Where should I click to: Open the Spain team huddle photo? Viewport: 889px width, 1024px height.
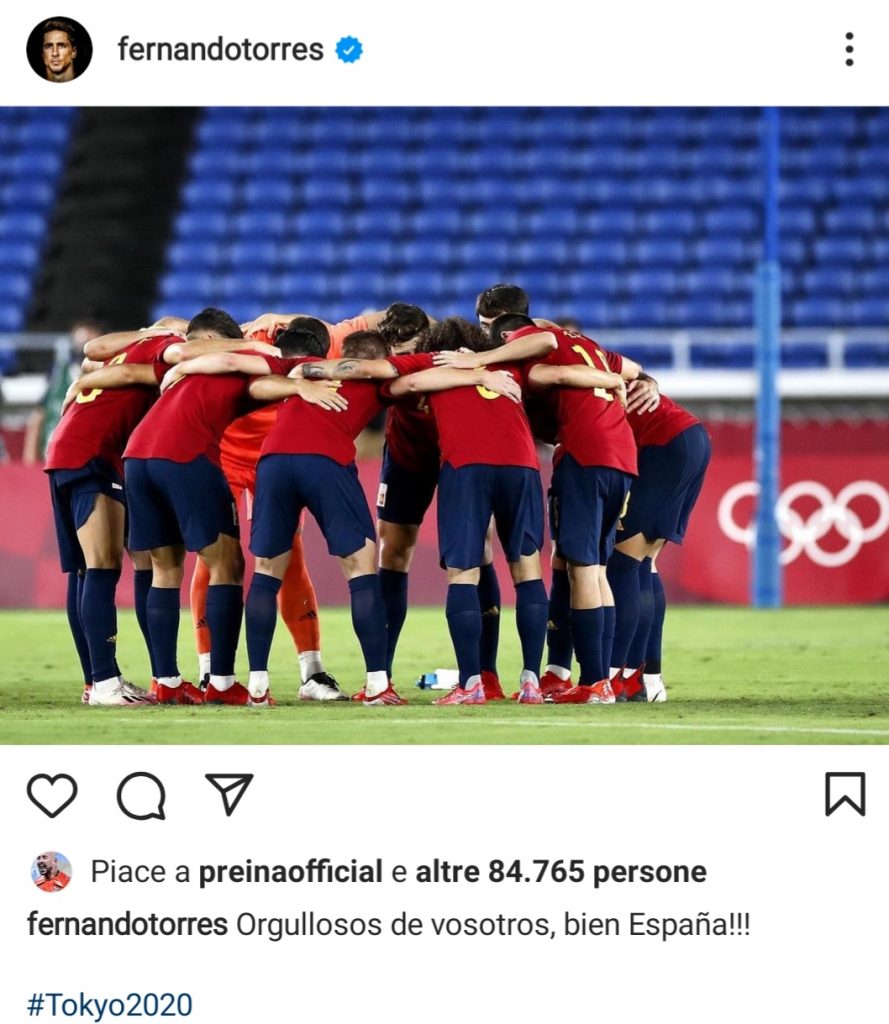click(x=444, y=425)
